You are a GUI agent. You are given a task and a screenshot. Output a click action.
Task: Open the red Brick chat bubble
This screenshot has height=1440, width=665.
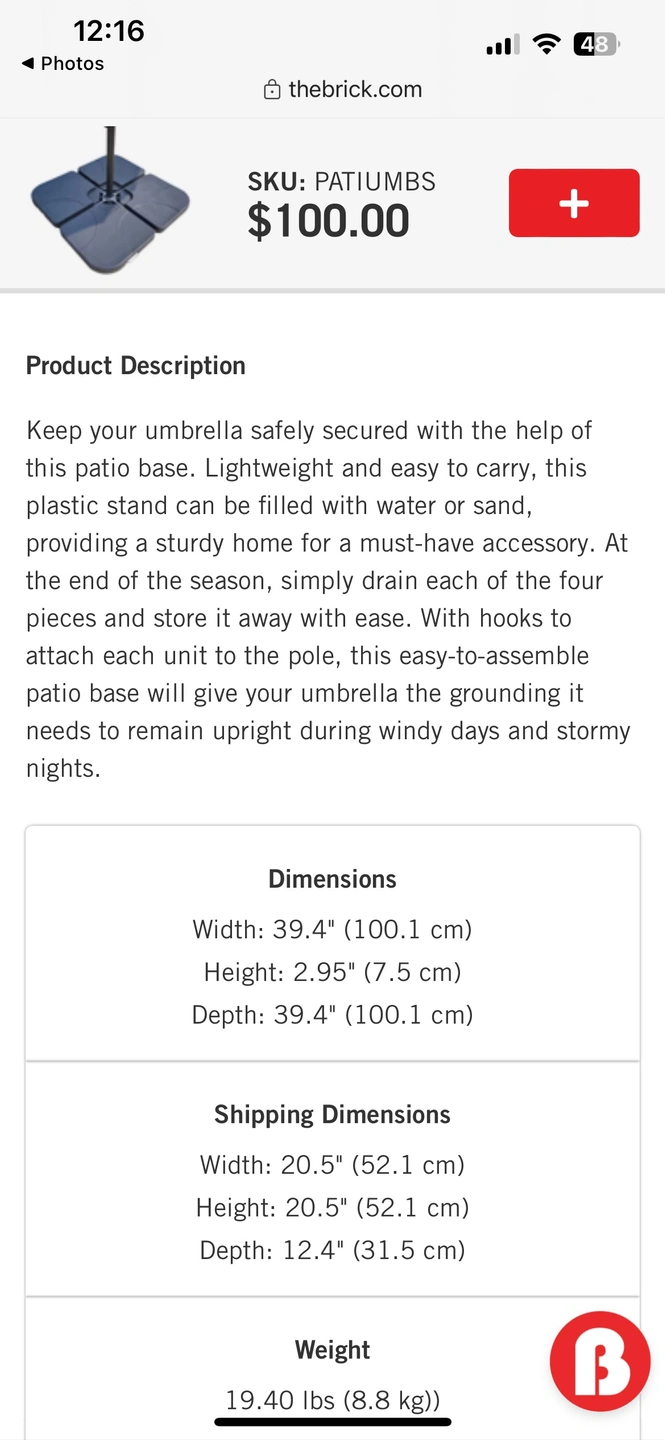600,1361
